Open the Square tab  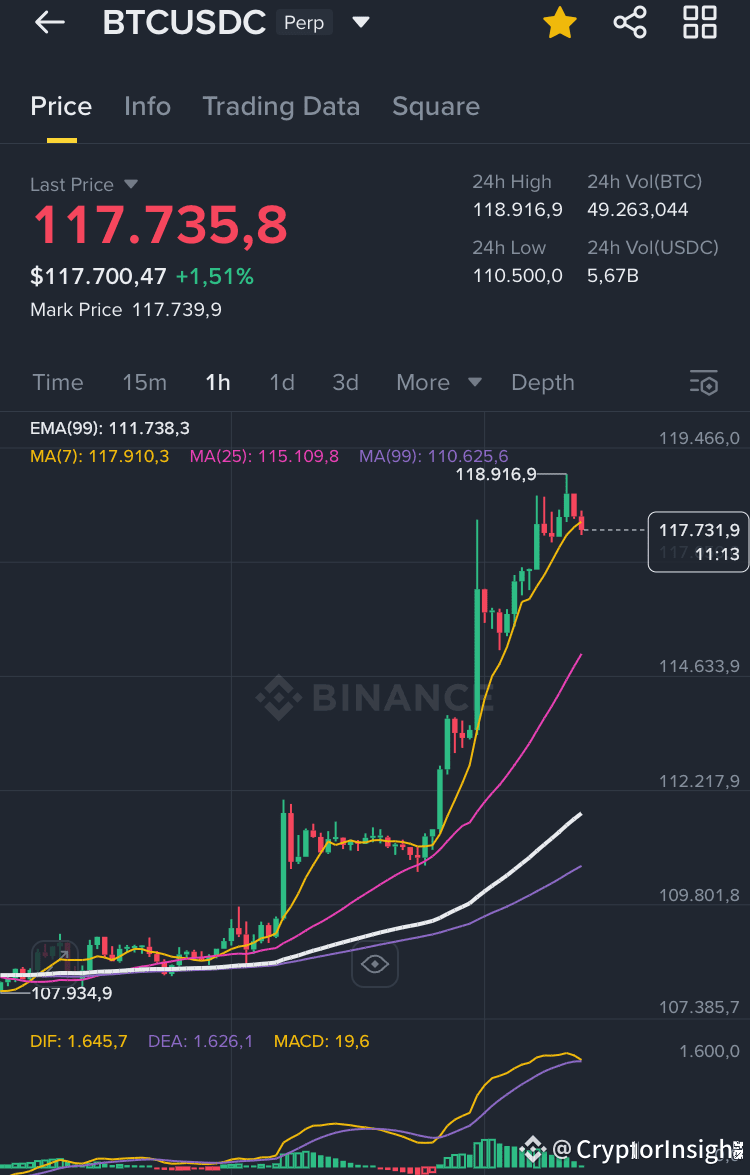(x=435, y=106)
